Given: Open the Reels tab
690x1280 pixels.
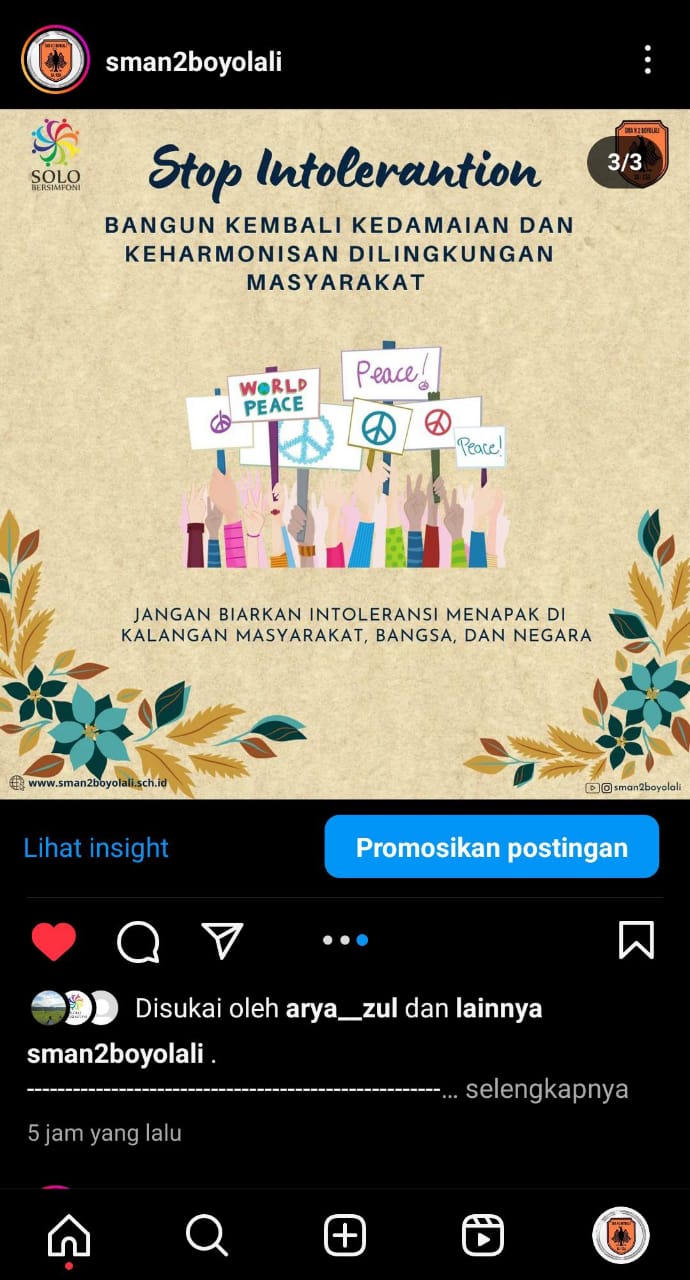Looking at the screenshot, I should (483, 1236).
